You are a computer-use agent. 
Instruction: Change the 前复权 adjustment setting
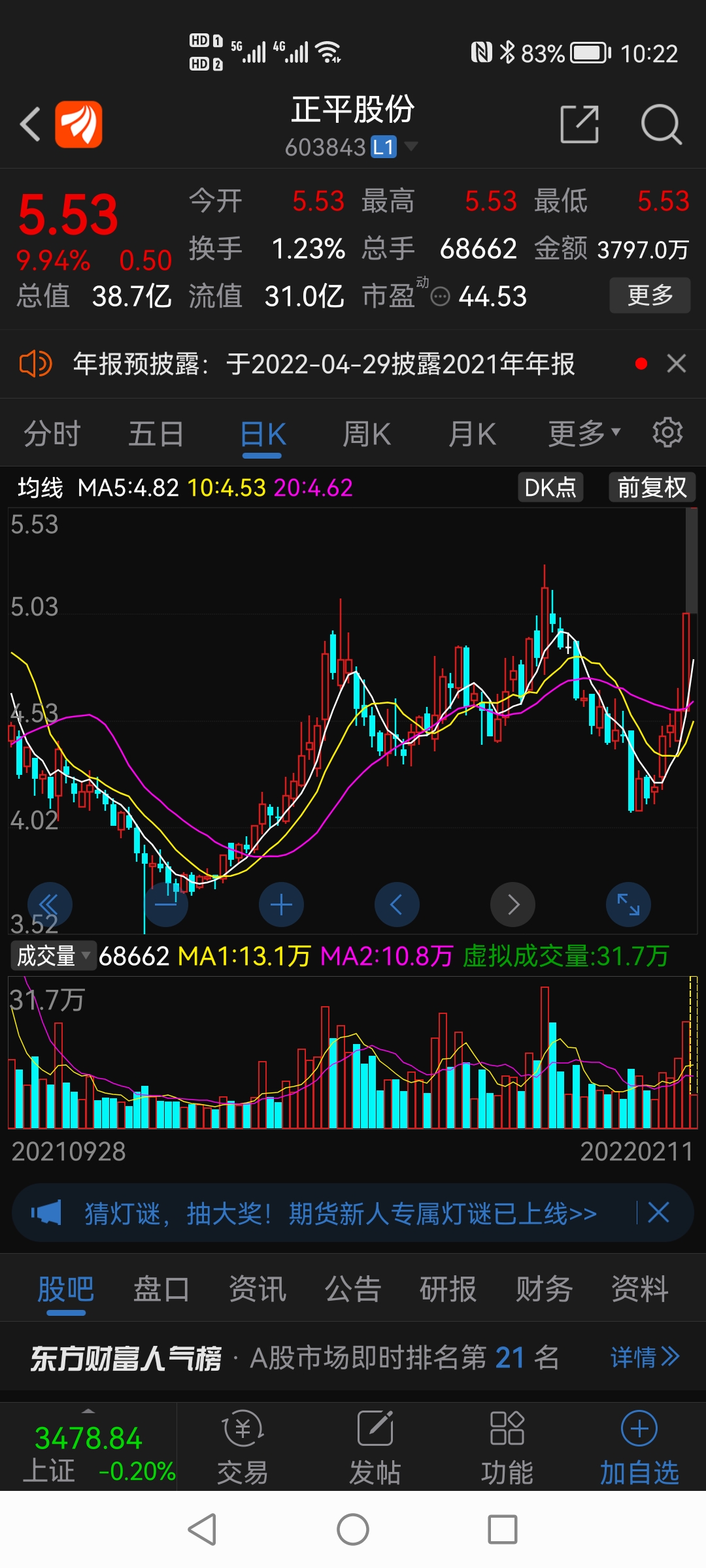point(652,487)
